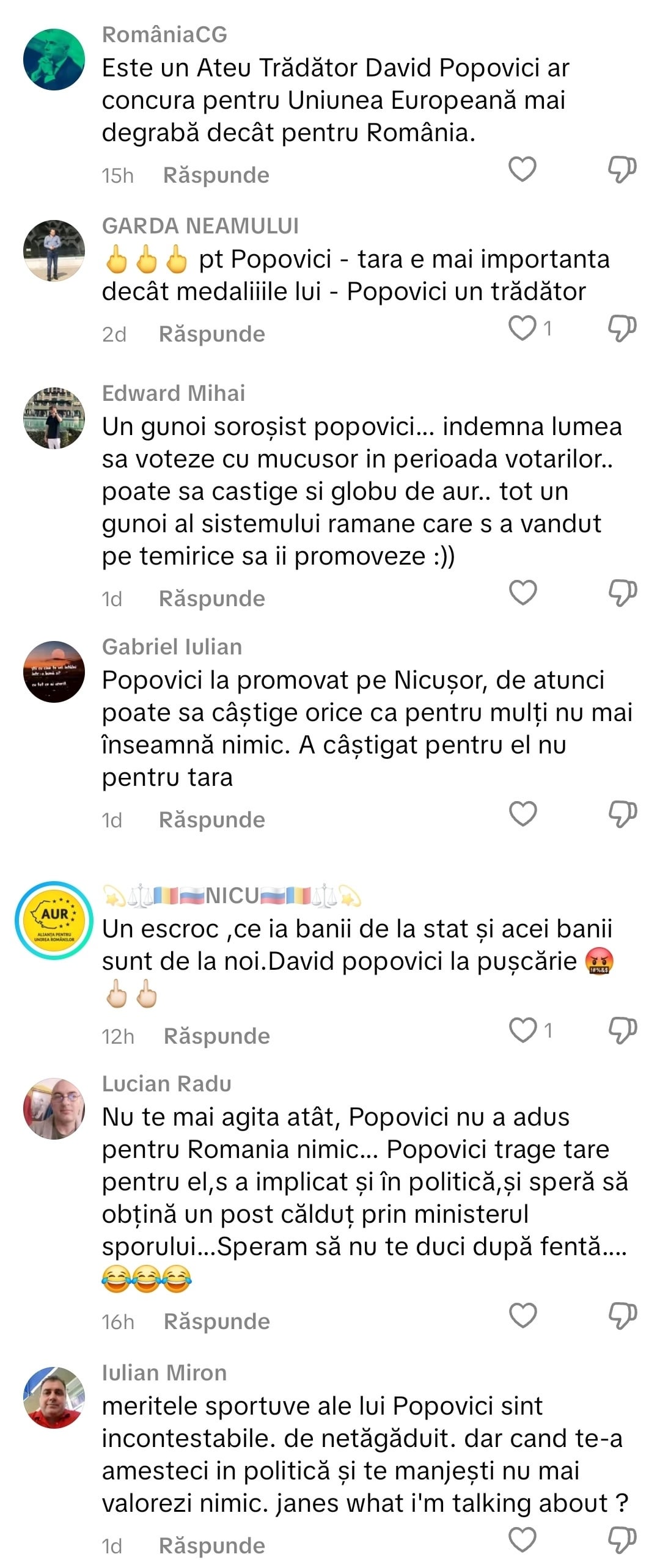660x1568 pixels.
Task: Reply to Edward Mihai's comment
Action: (211, 599)
